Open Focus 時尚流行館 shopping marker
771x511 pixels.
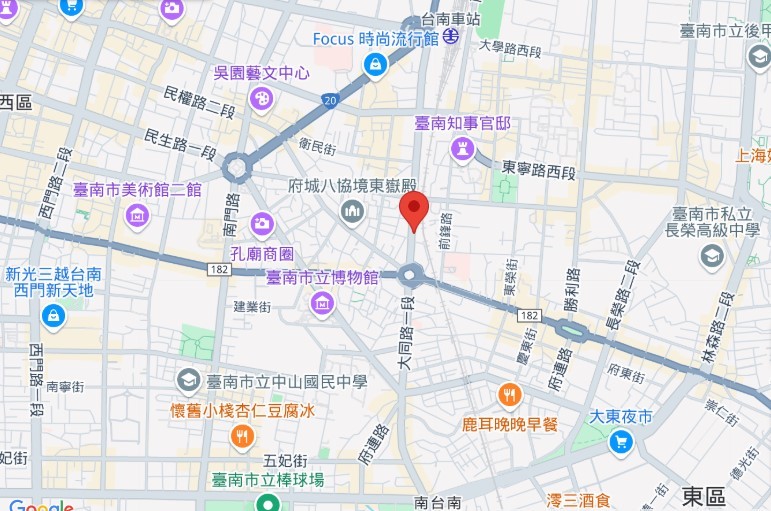tap(375, 65)
